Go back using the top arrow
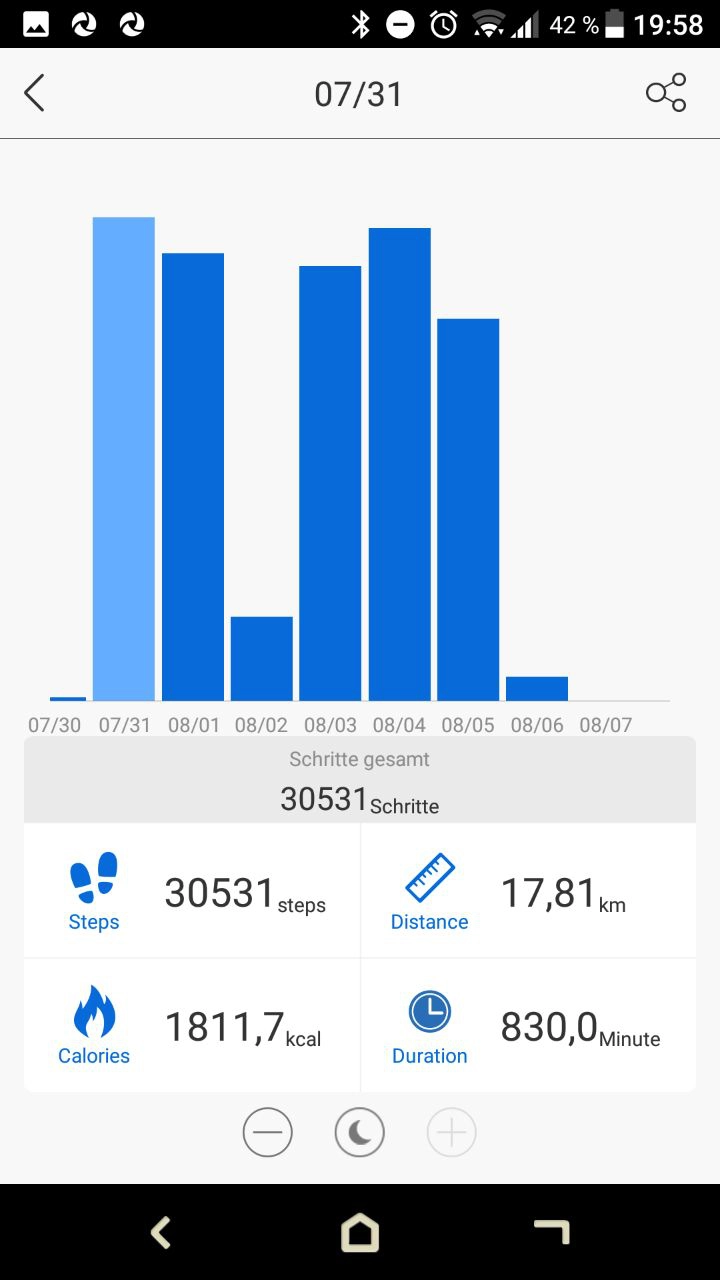 [34, 94]
